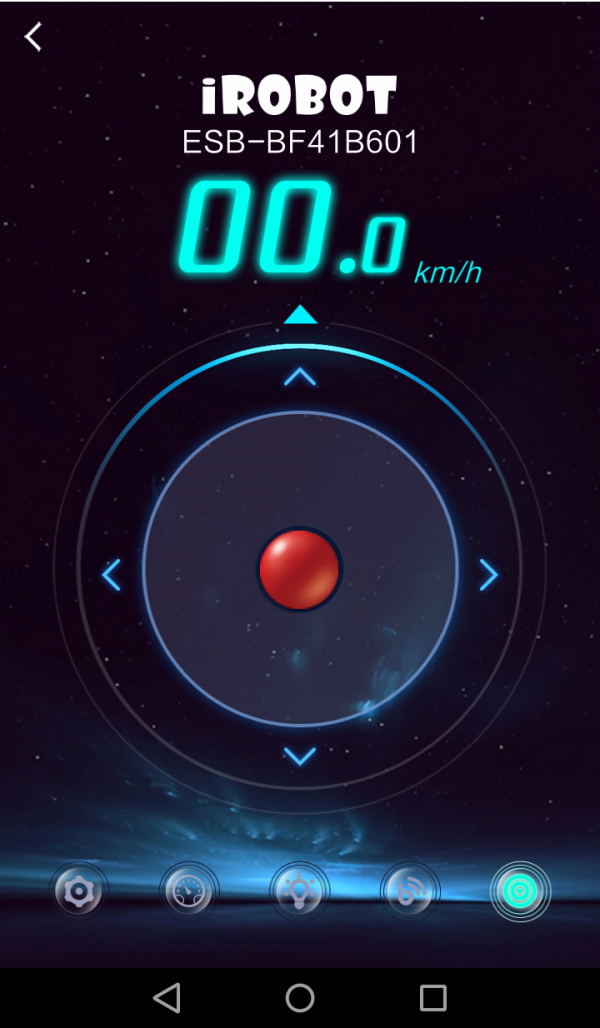The height and width of the screenshot is (1028, 600).
Task: Go back using the top-left arrow
Action: [33, 37]
